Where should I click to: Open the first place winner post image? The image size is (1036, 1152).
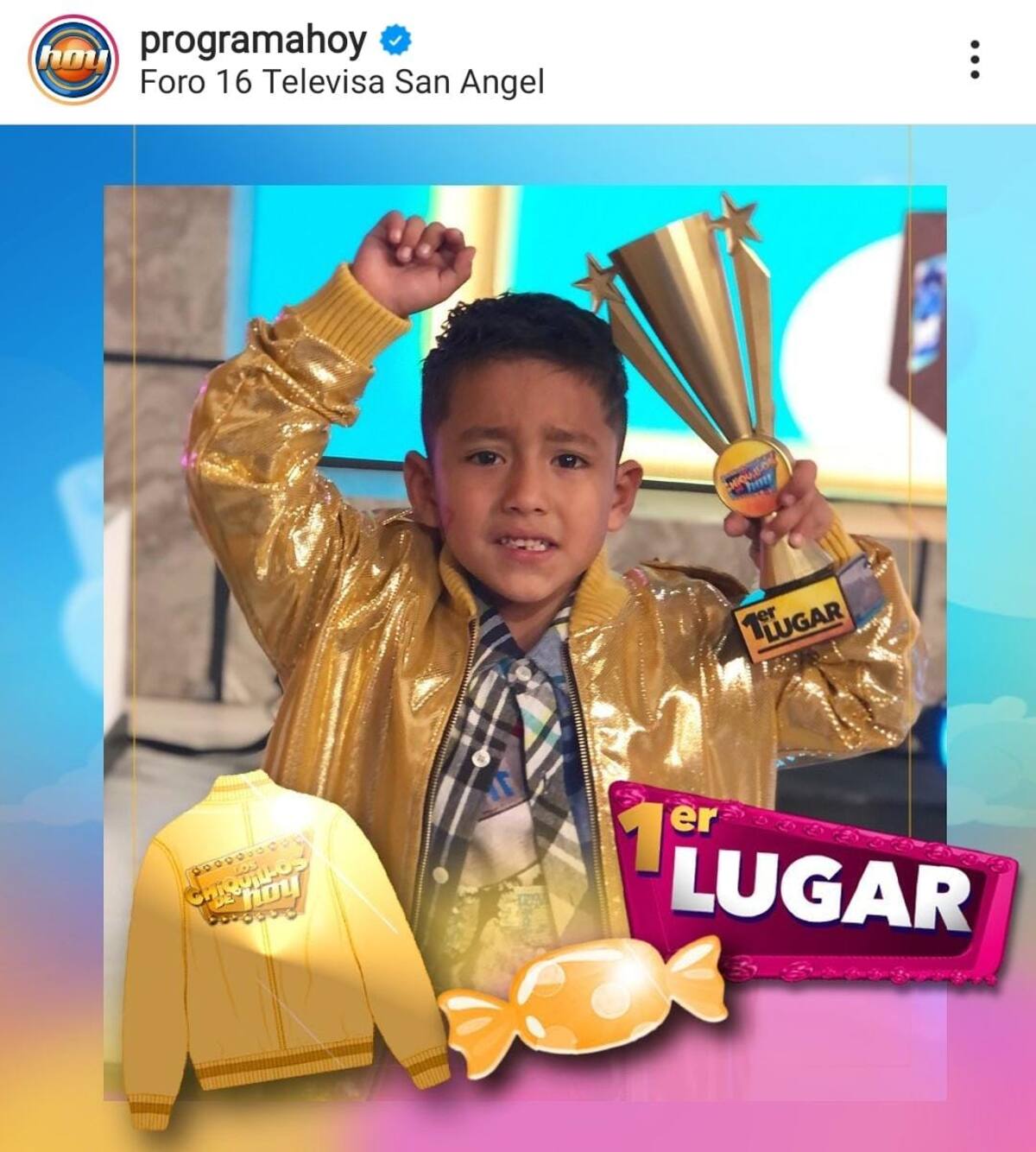[x=518, y=639]
